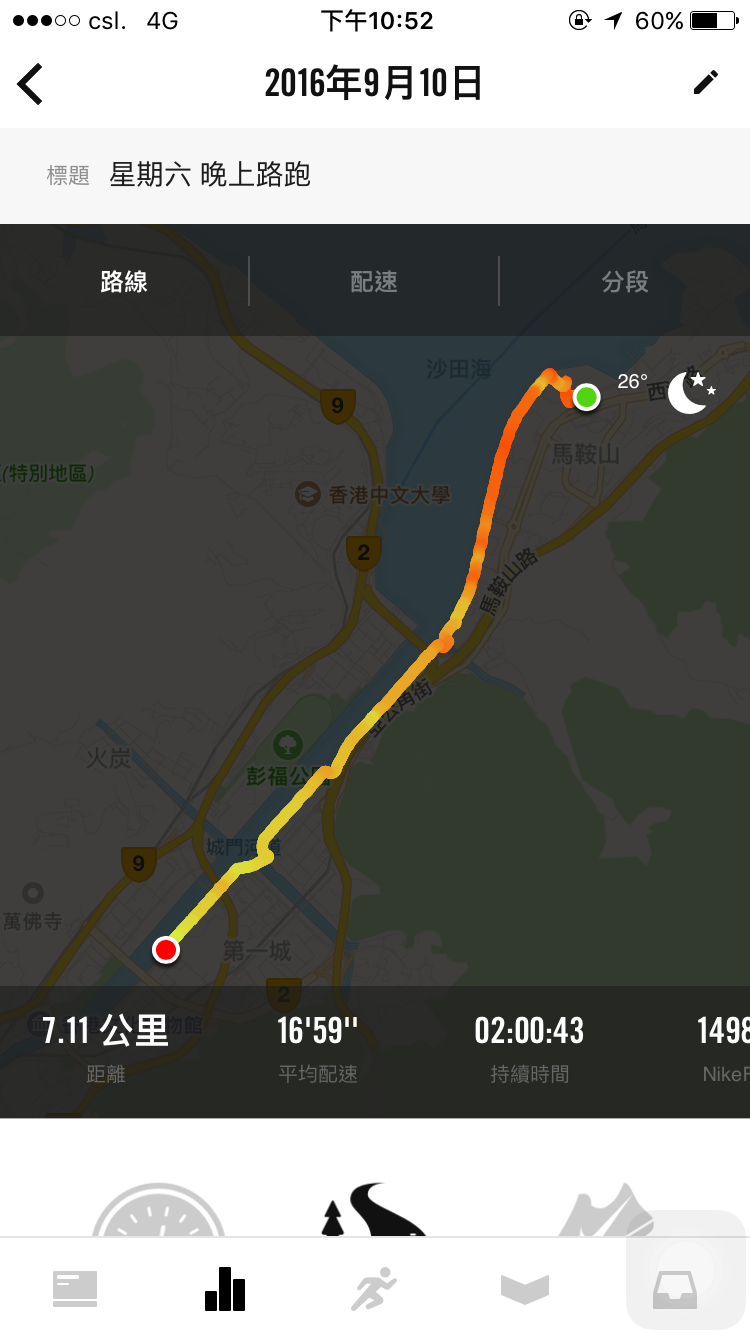Select the shoe icon

[605, 1212]
